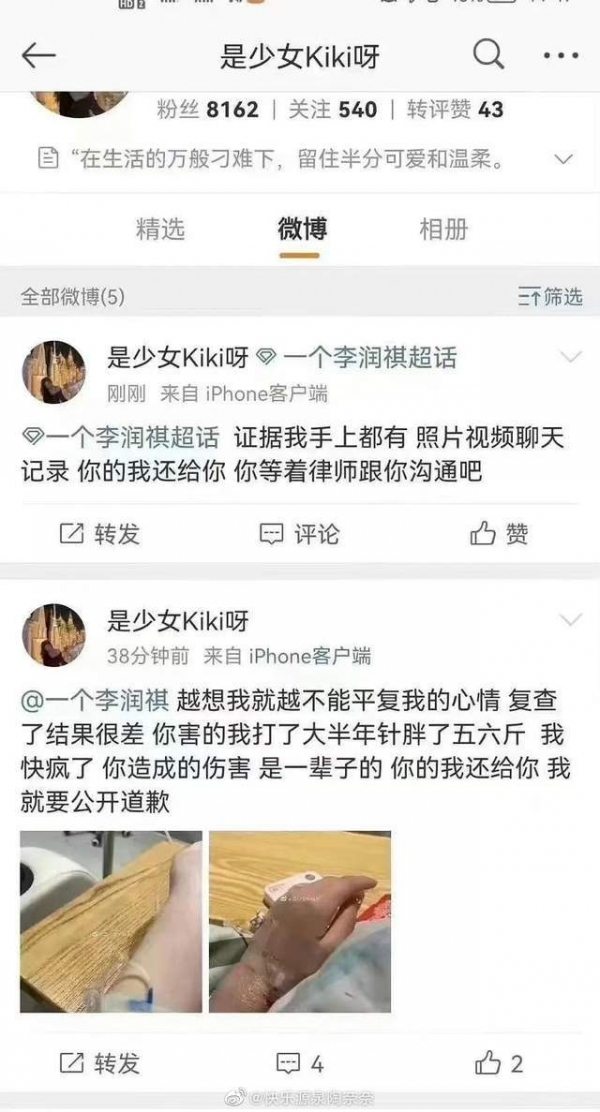Repost (转发) the 38分钟前 post
The image size is (600, 1112).
tap(100, 1062)
